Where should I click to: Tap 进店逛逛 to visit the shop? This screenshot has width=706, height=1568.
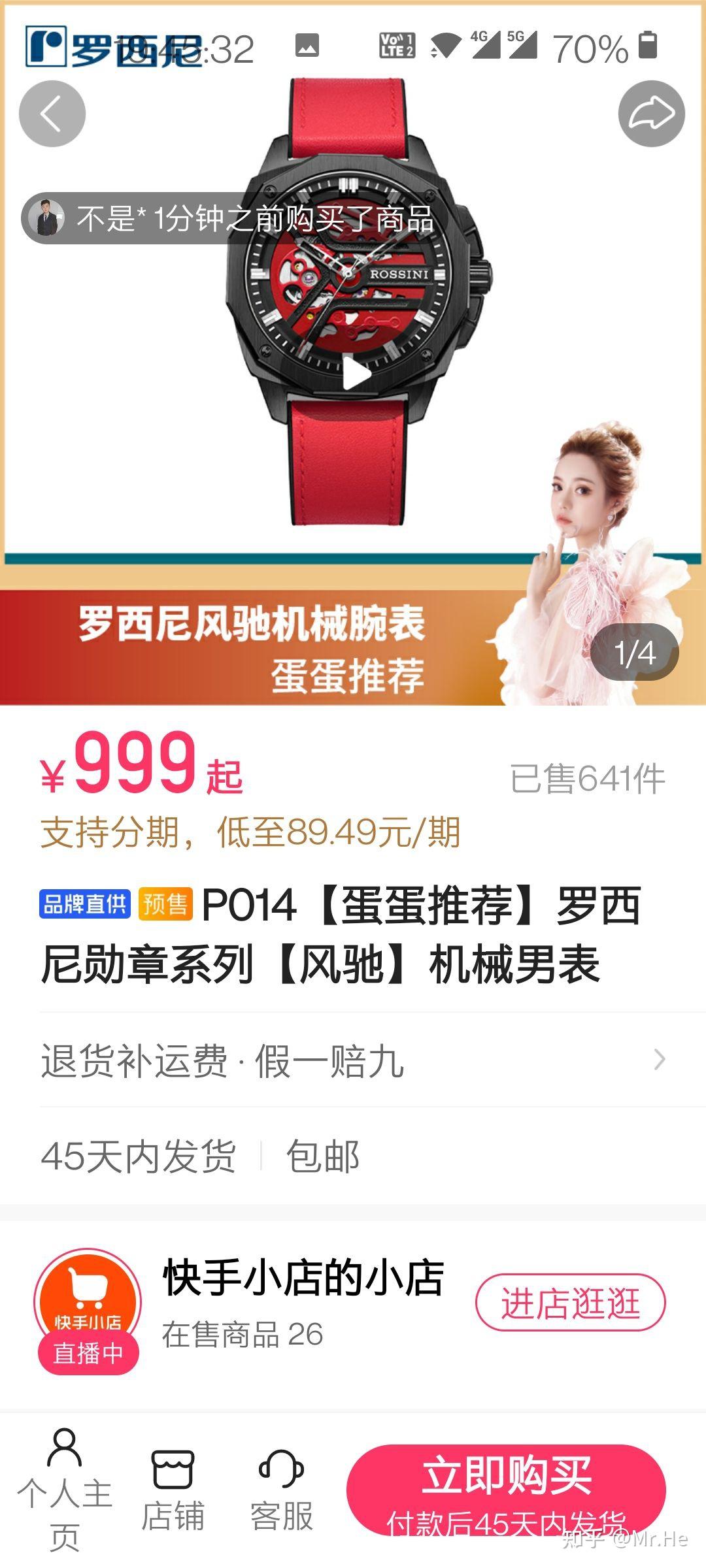coord(570,1303)
